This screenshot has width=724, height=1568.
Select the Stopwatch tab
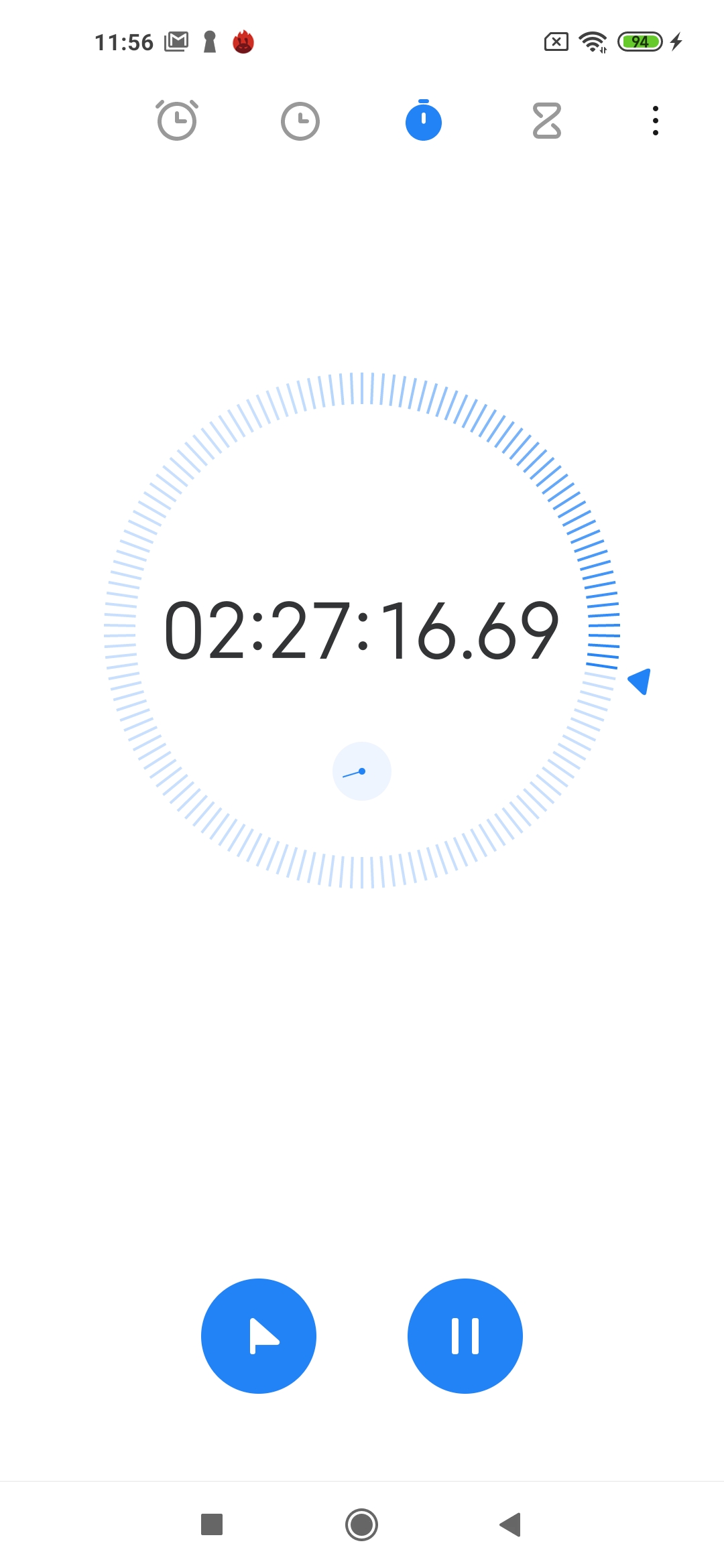[424, 121]
